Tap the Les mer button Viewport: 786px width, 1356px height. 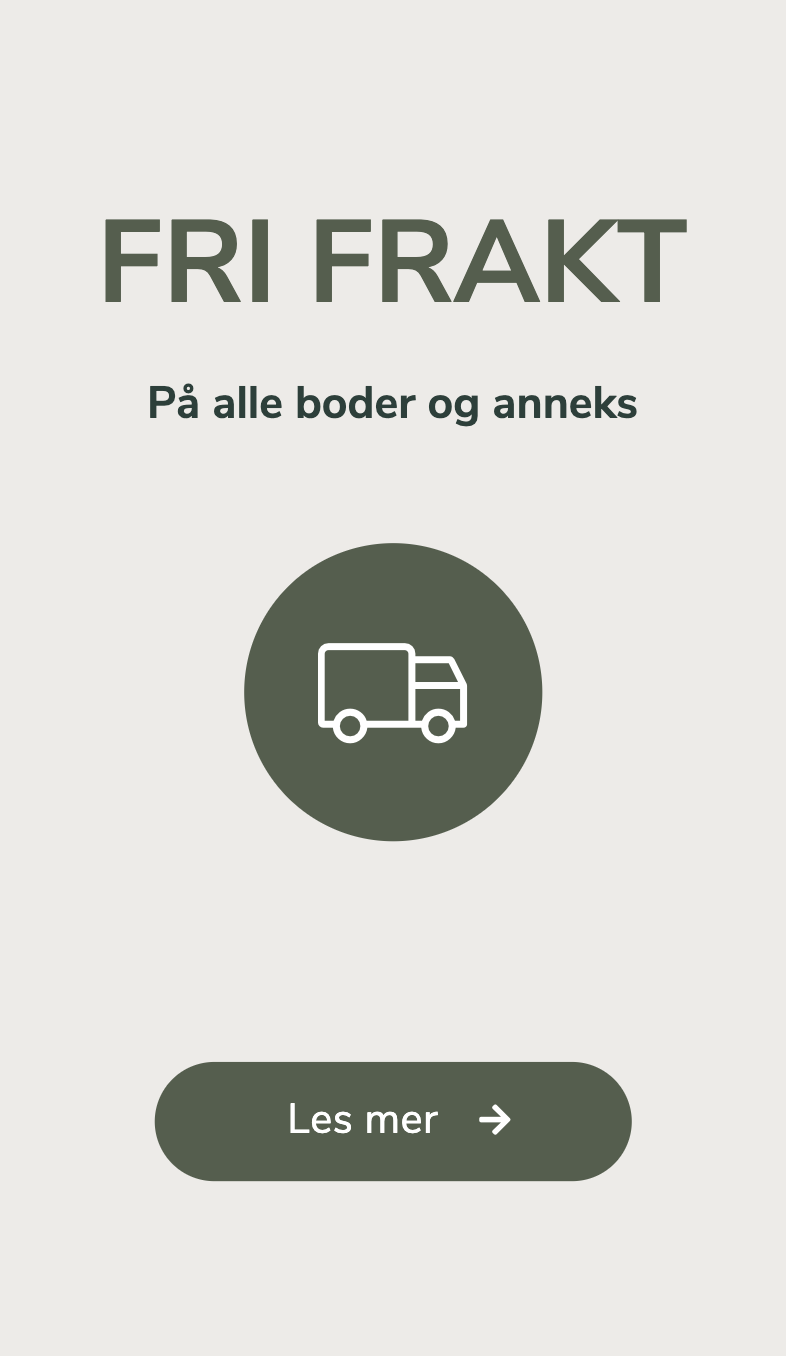tap(393, 1121)
